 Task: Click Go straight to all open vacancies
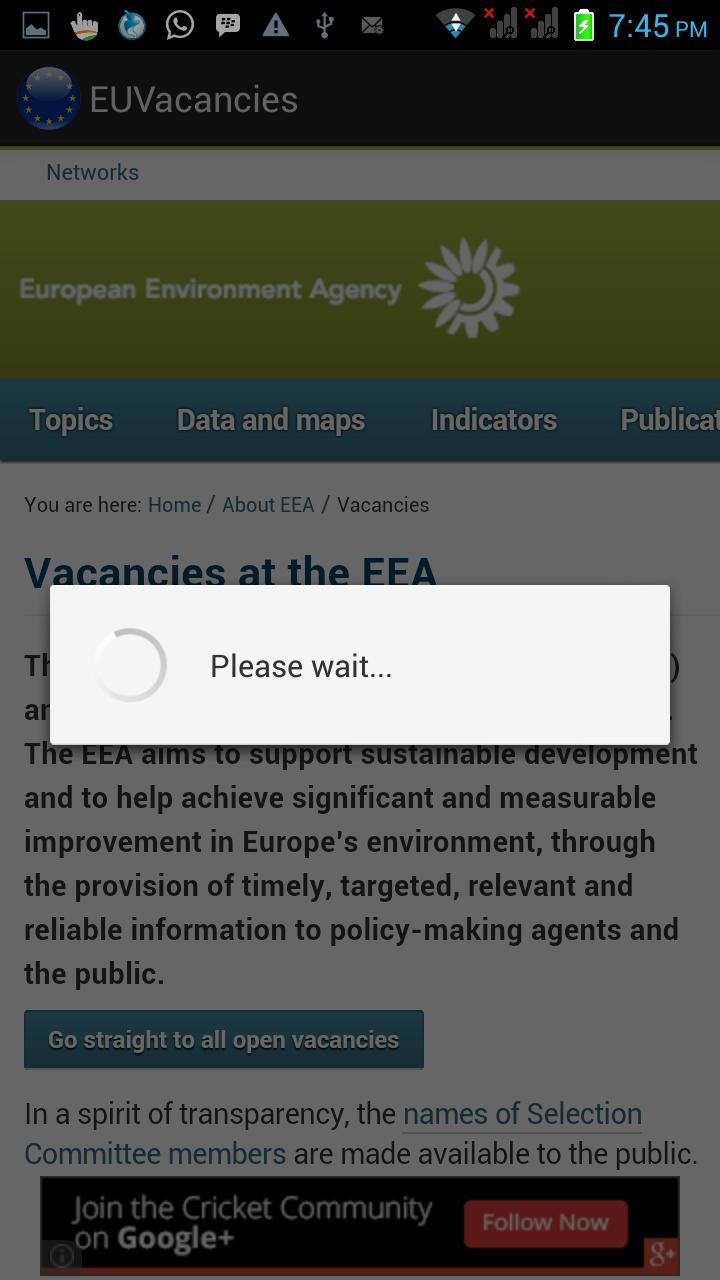click(x=223, y=1039)
